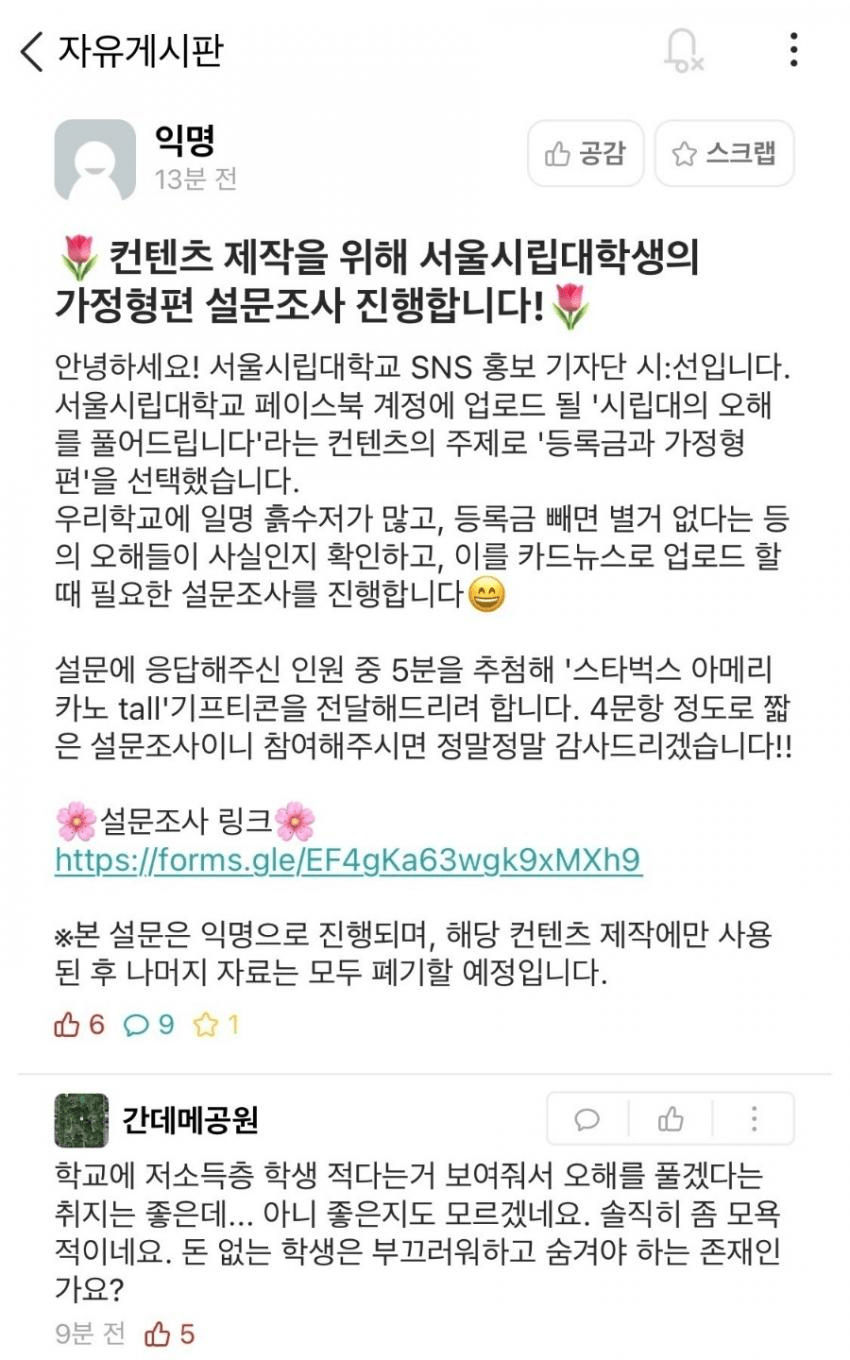Open the top overflow menu
This screenshot has height=1360, width=850.
click(793, 49)
